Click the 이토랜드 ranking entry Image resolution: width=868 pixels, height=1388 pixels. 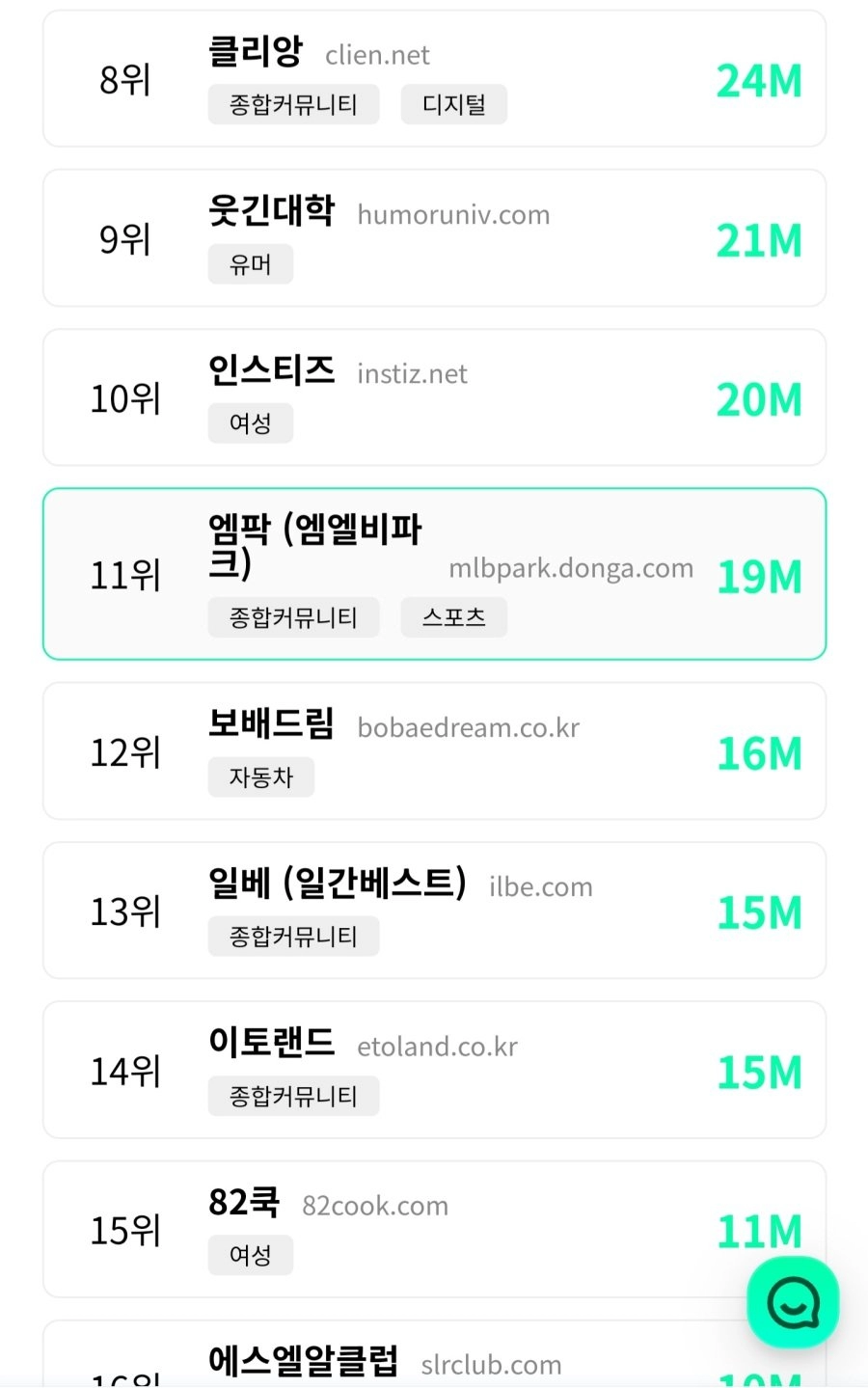434,1069
